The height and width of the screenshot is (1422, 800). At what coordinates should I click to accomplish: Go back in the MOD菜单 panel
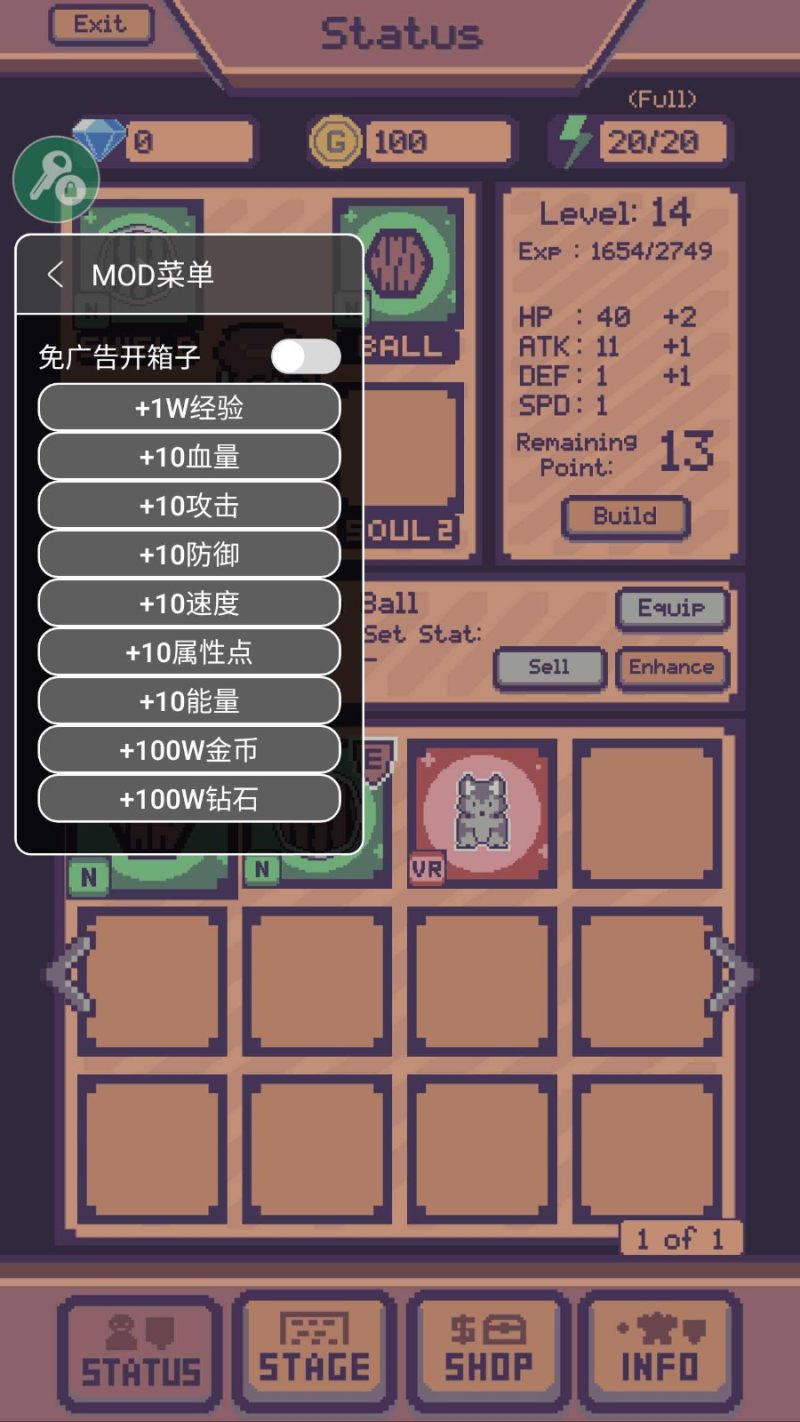(56, 275)
